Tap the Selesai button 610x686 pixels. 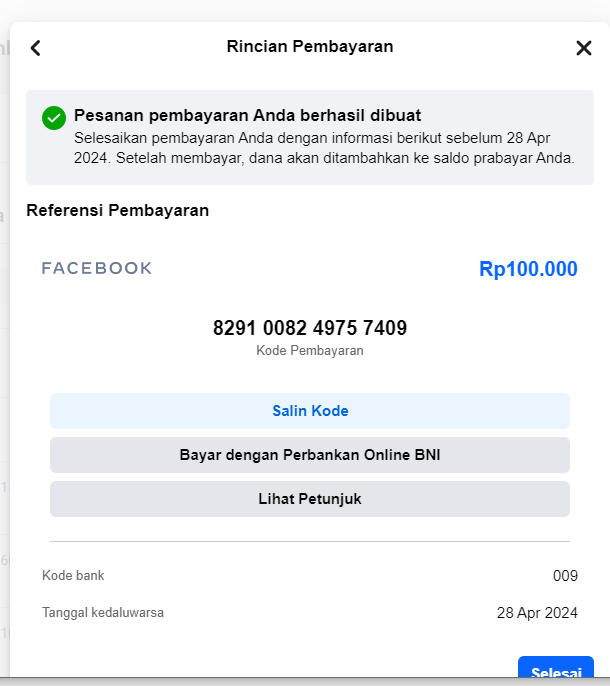click(555, 671)
